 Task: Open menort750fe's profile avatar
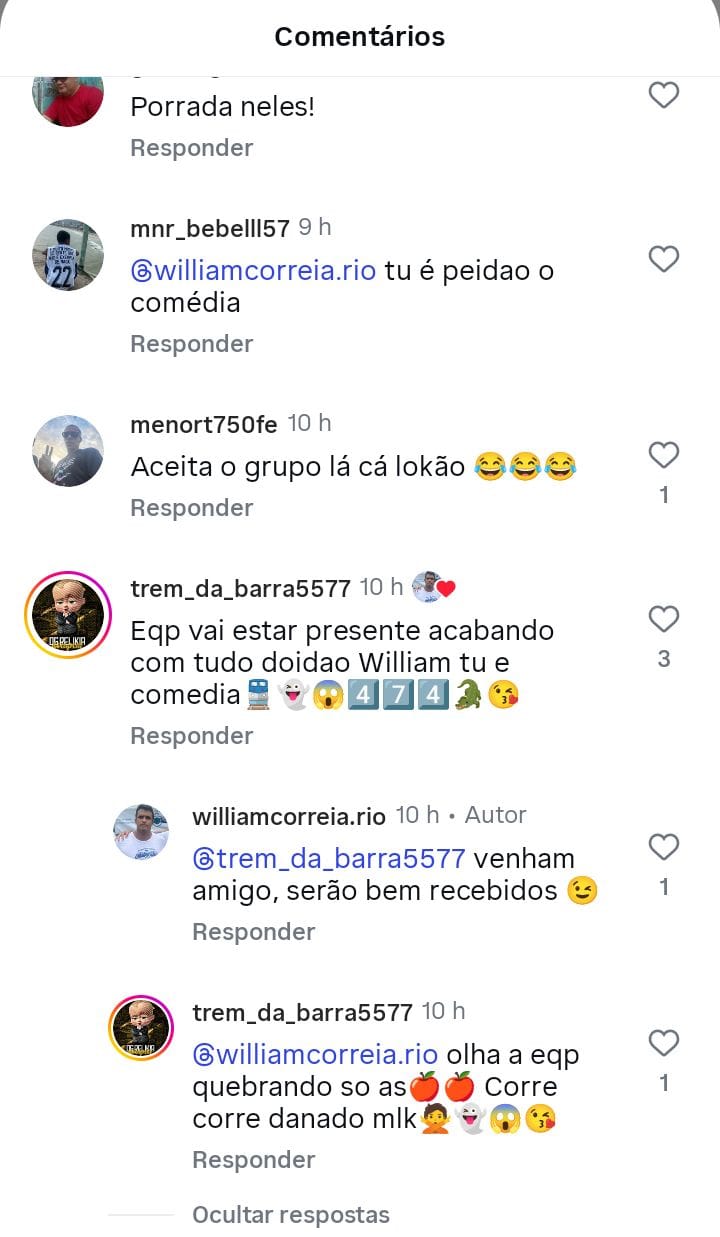68,451
